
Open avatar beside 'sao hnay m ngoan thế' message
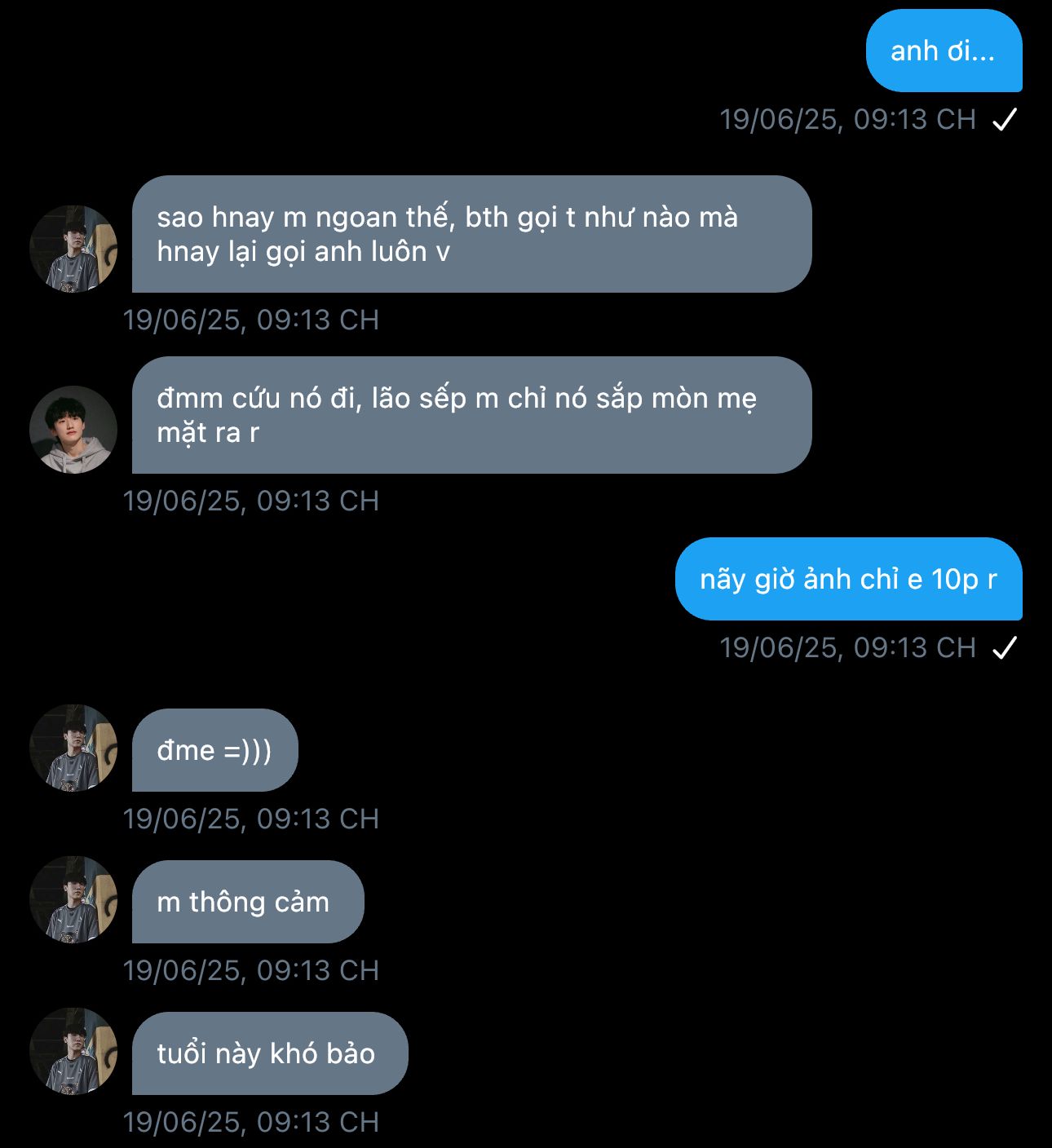click(x=73, y=249)
